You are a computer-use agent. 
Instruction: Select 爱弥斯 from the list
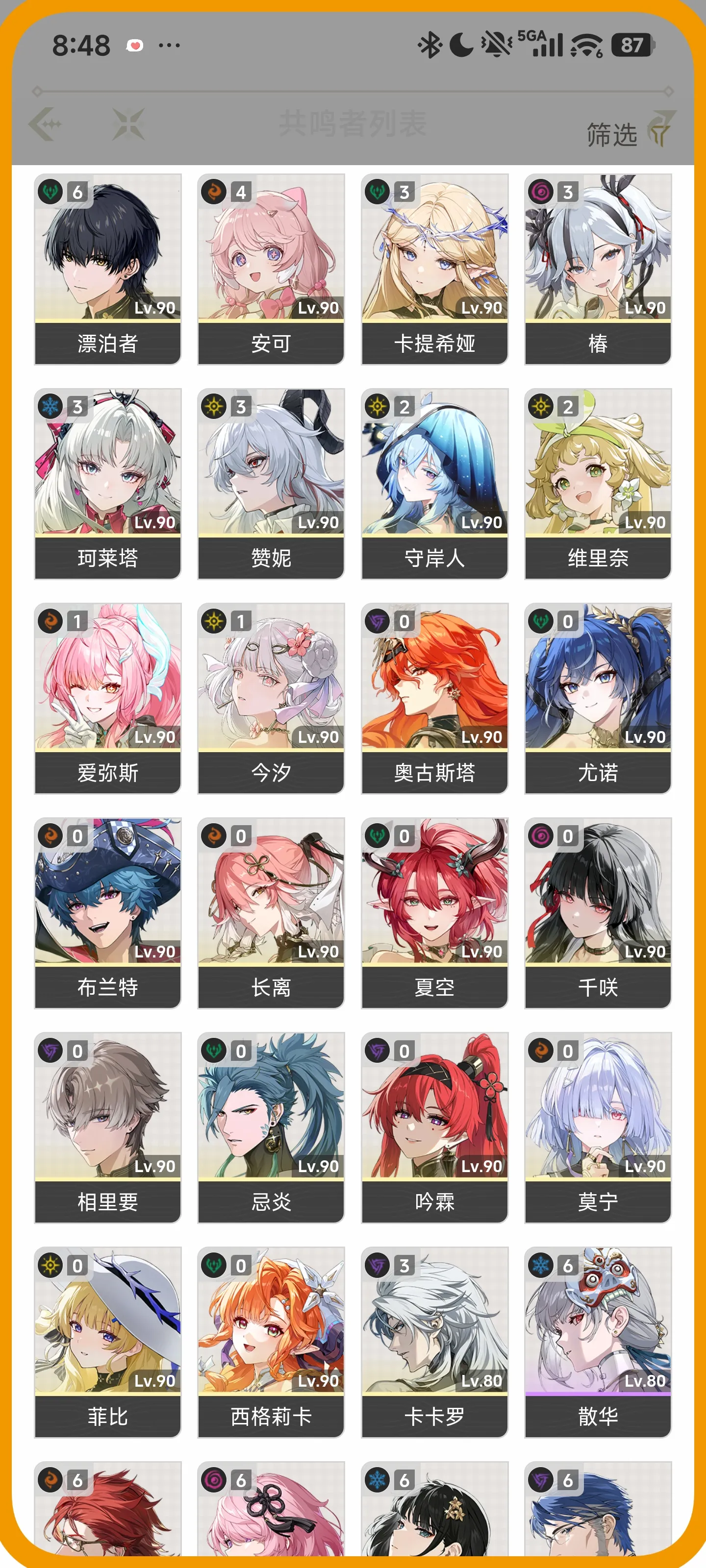[108, 698]
